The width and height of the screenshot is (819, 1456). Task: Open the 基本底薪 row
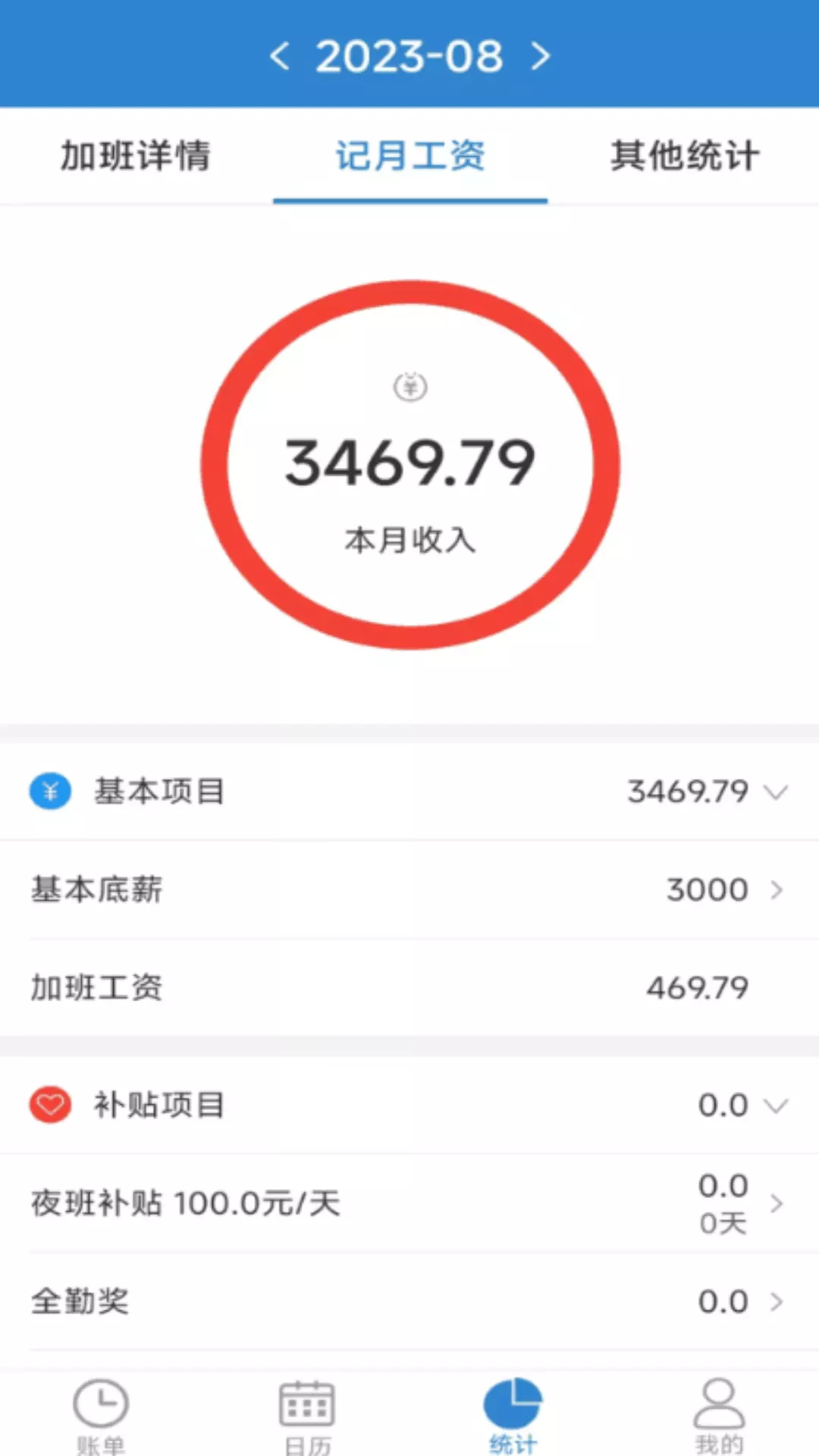point(409,890)
